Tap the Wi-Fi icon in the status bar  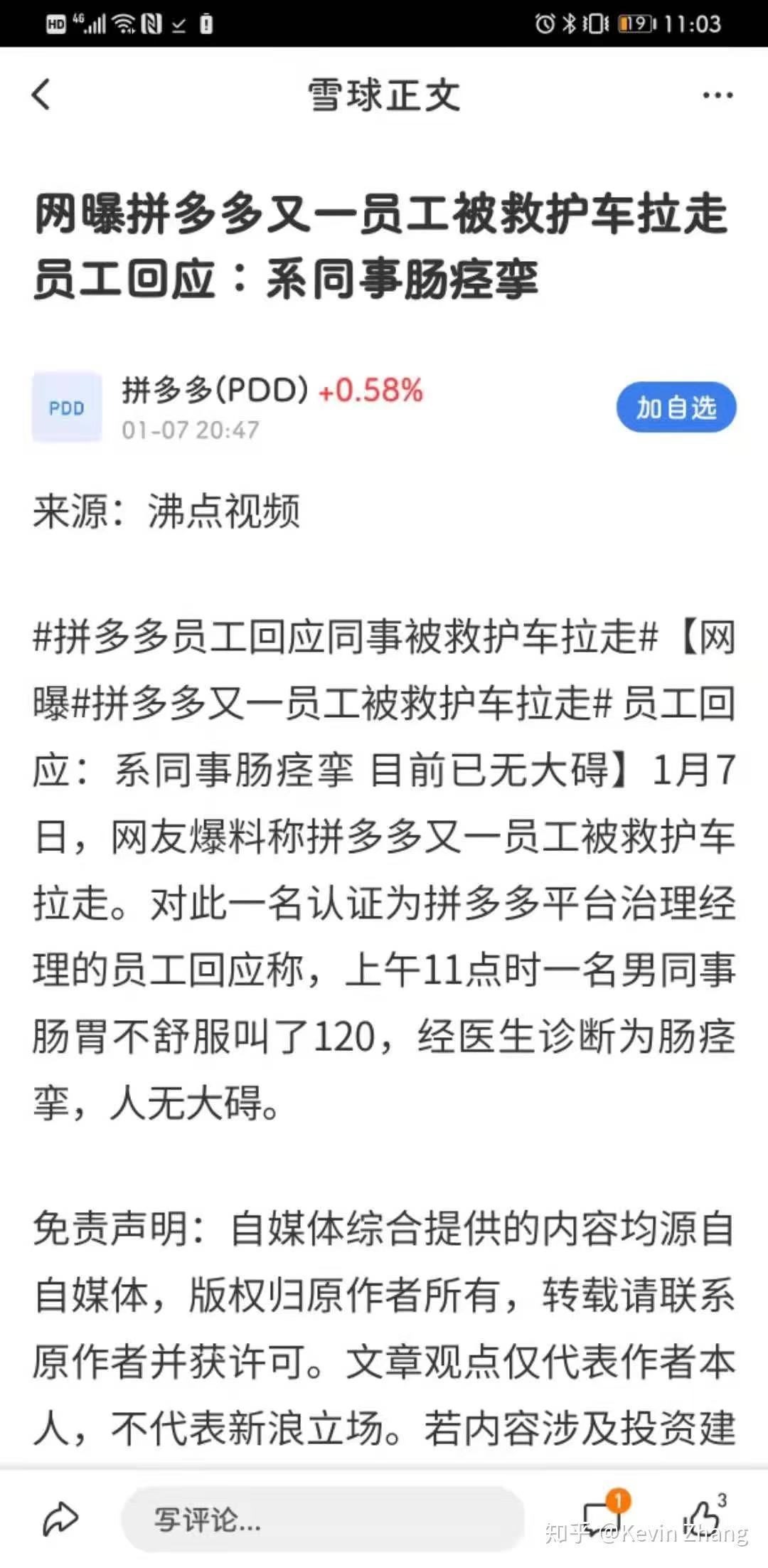tap(122, 23)
